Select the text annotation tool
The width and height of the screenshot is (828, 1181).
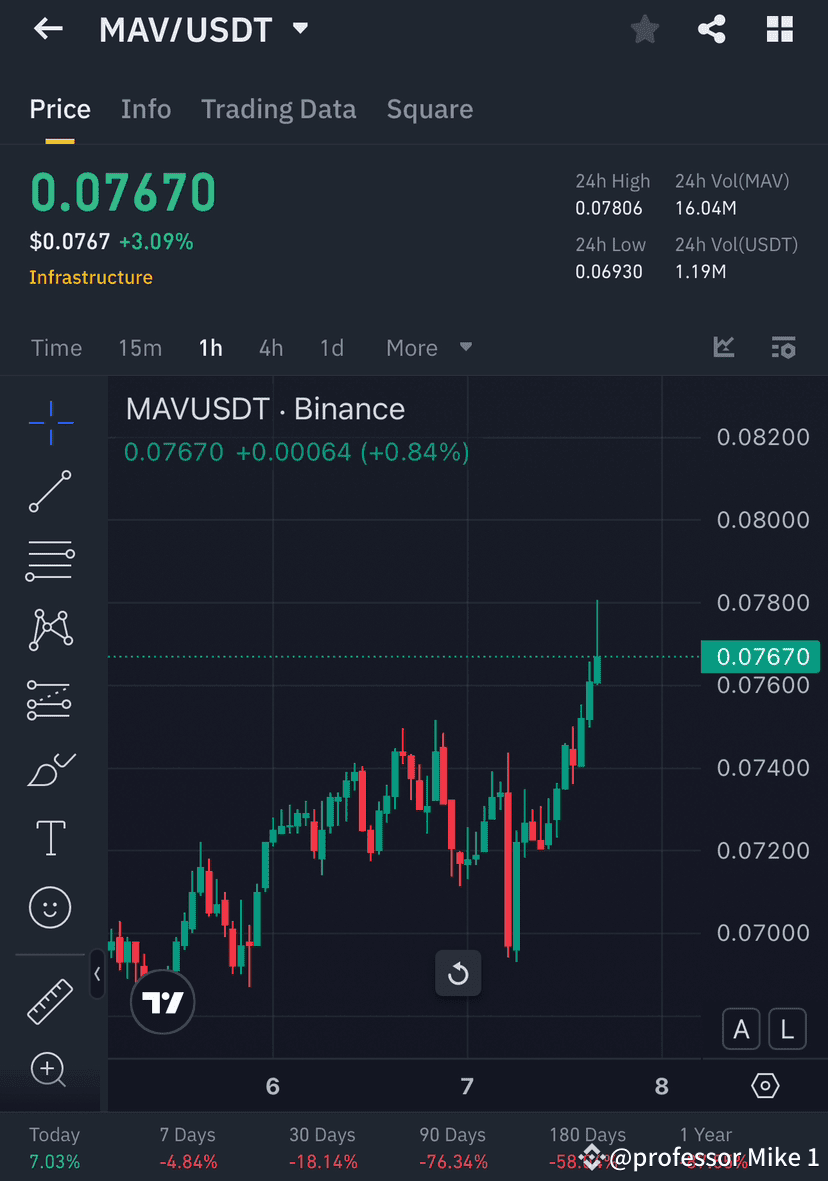50,838
